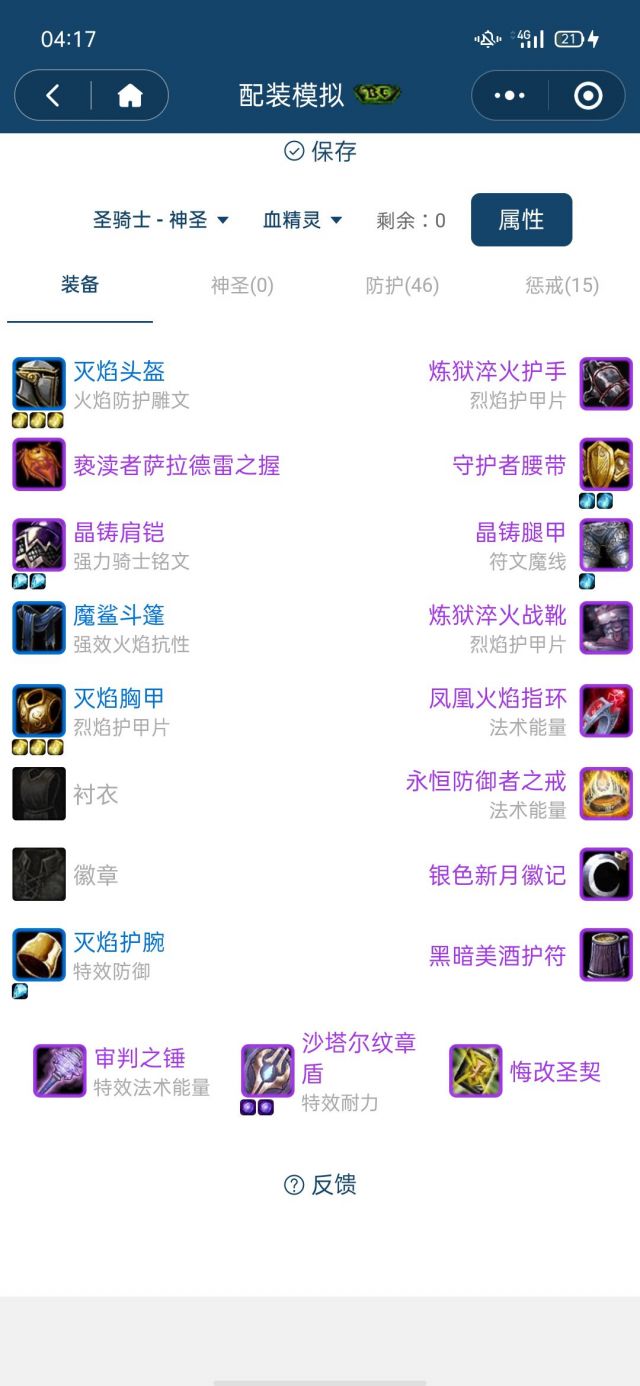Open the 凤凰火焰指环 ring slot
This screenshot has height=1386, width=640.
[497, 698]
